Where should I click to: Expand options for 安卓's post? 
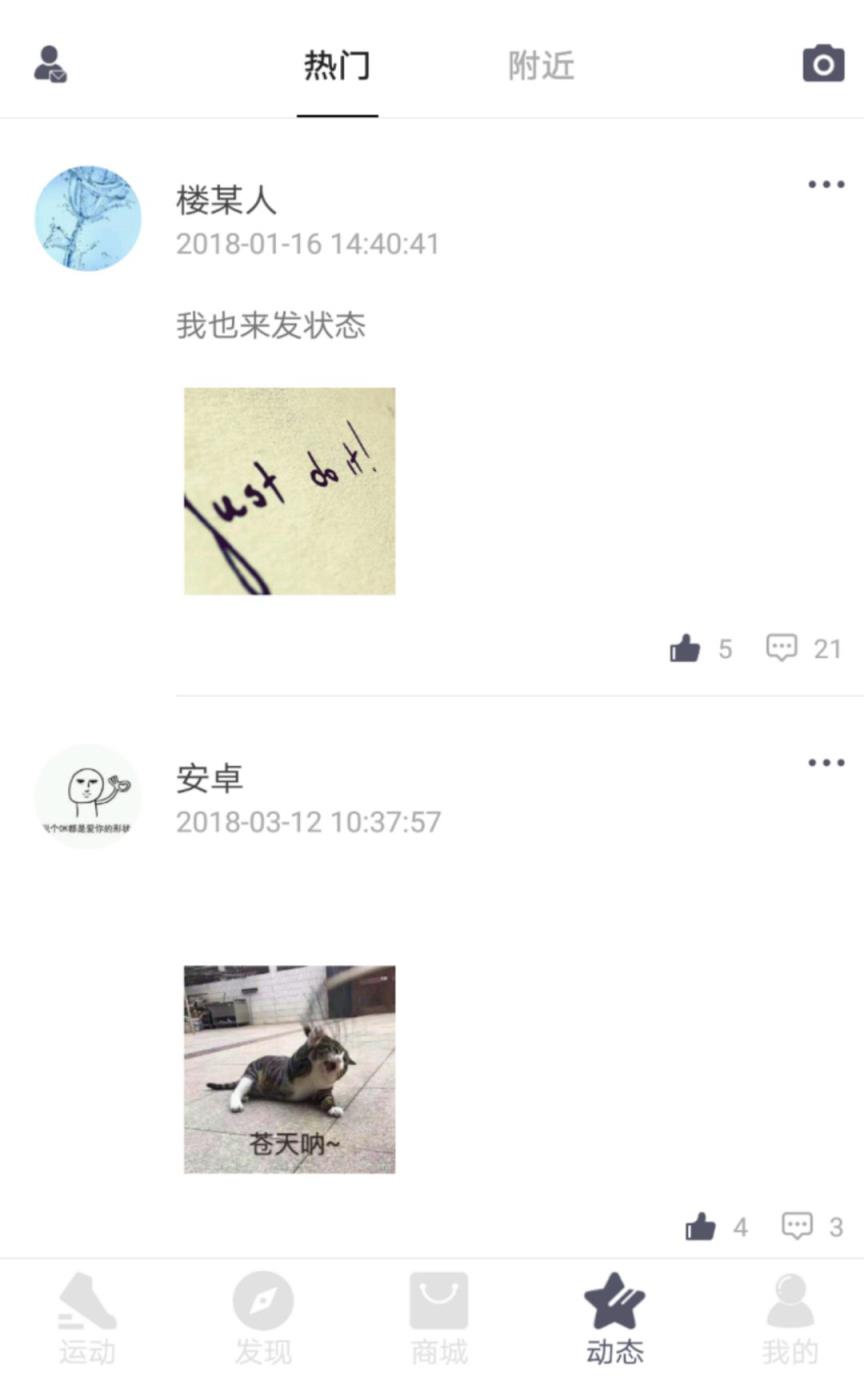click(x=826, y=761)
